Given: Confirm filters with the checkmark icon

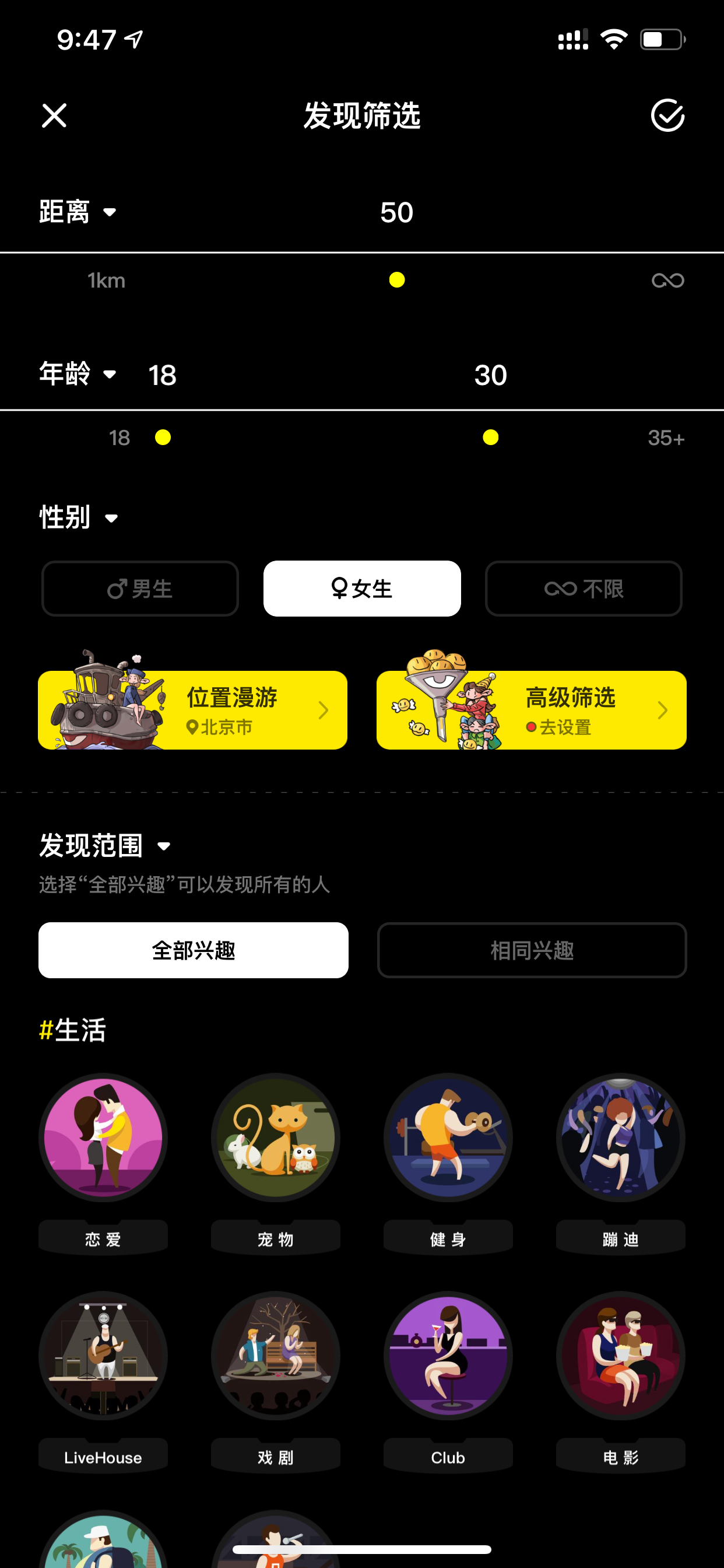Looking at the screenshot, I should 667,116.
